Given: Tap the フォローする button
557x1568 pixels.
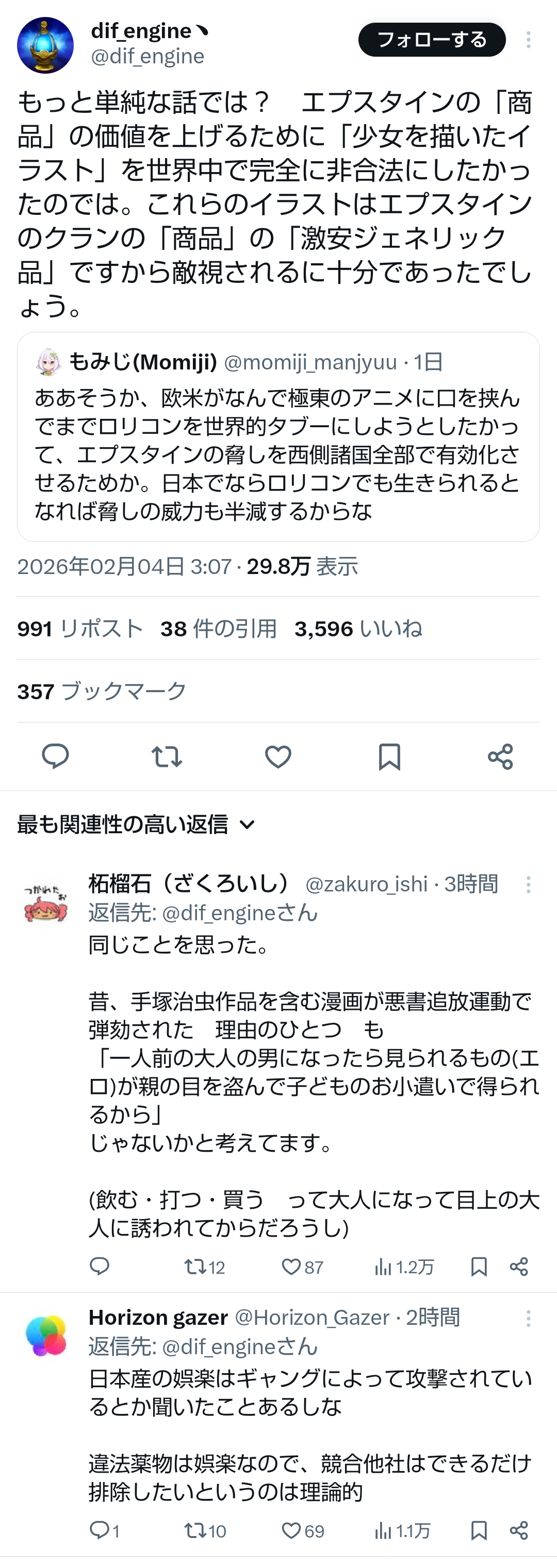Looking at the screenshot, I should [432, 40].
